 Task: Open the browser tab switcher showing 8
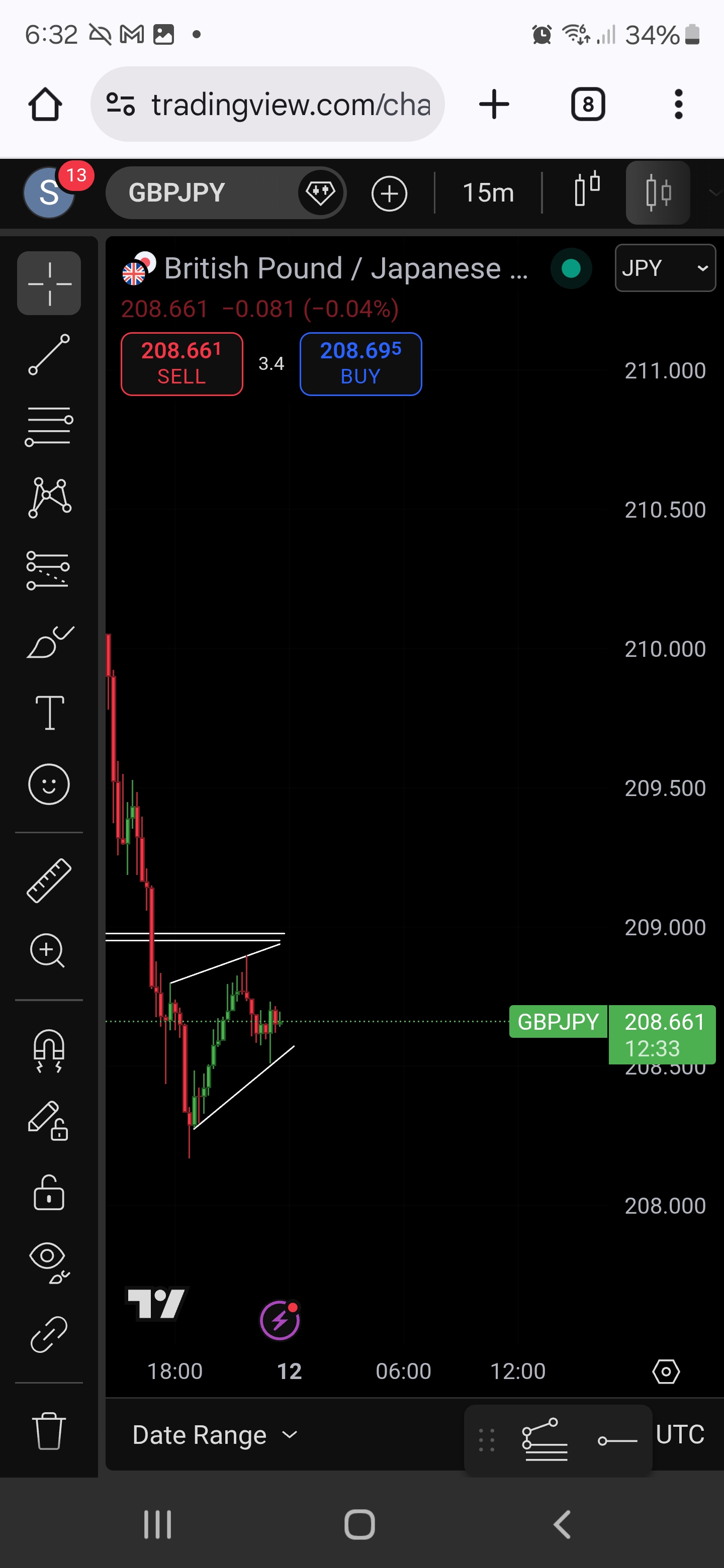tap(588, 104)
